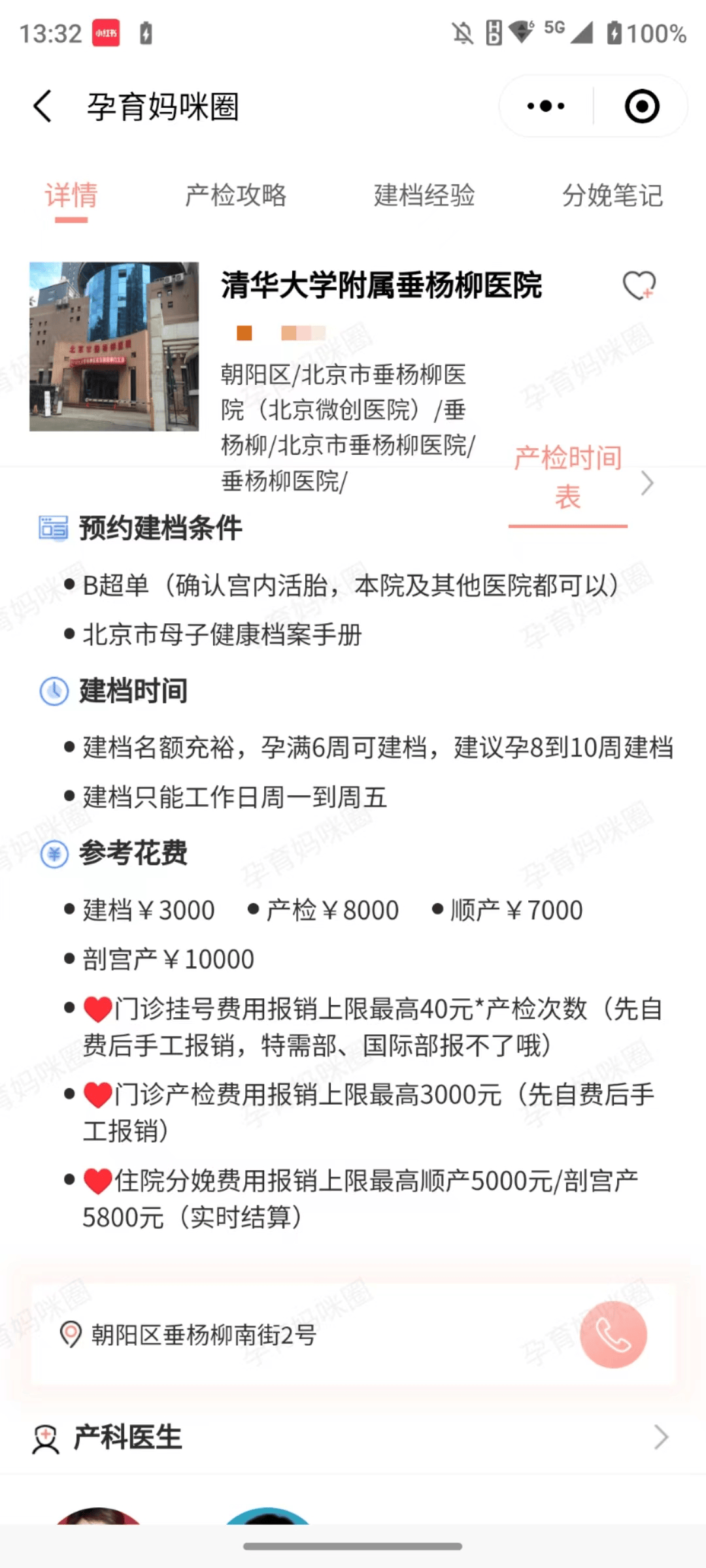Favorite this hospital with heart icon
The width and height of the screenshot is (706, 1568).
pos(639,286)
